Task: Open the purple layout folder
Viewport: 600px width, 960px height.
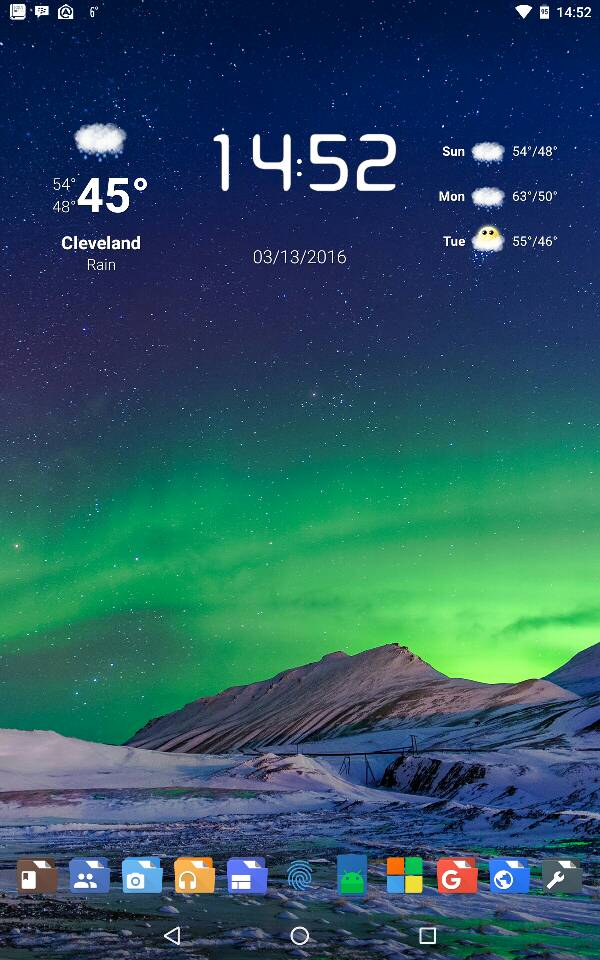Action: click(247, 876)
